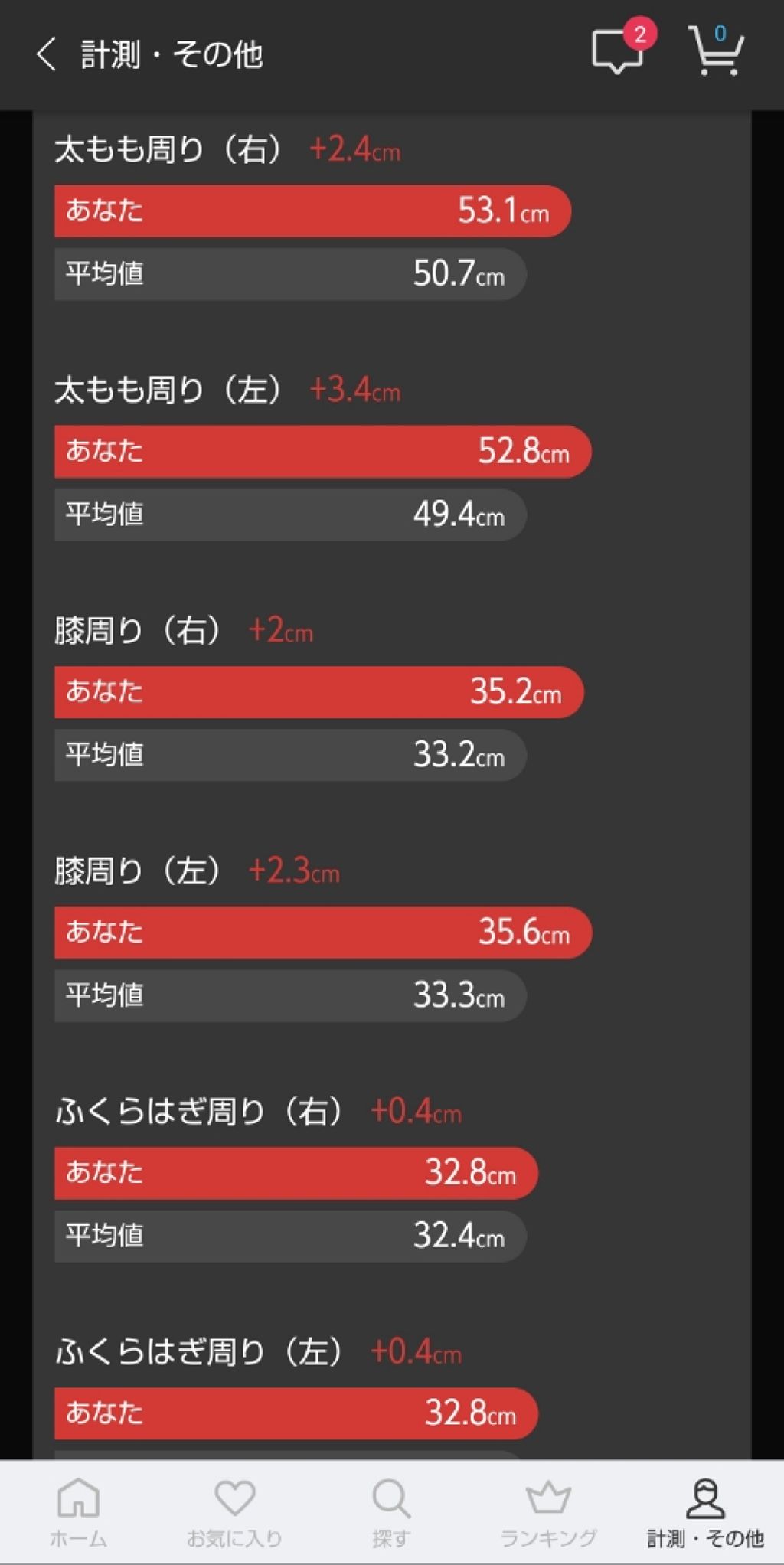
Task: Tap the 平均値 bar showing 50.7cm
Action: (x=289, y=276)
